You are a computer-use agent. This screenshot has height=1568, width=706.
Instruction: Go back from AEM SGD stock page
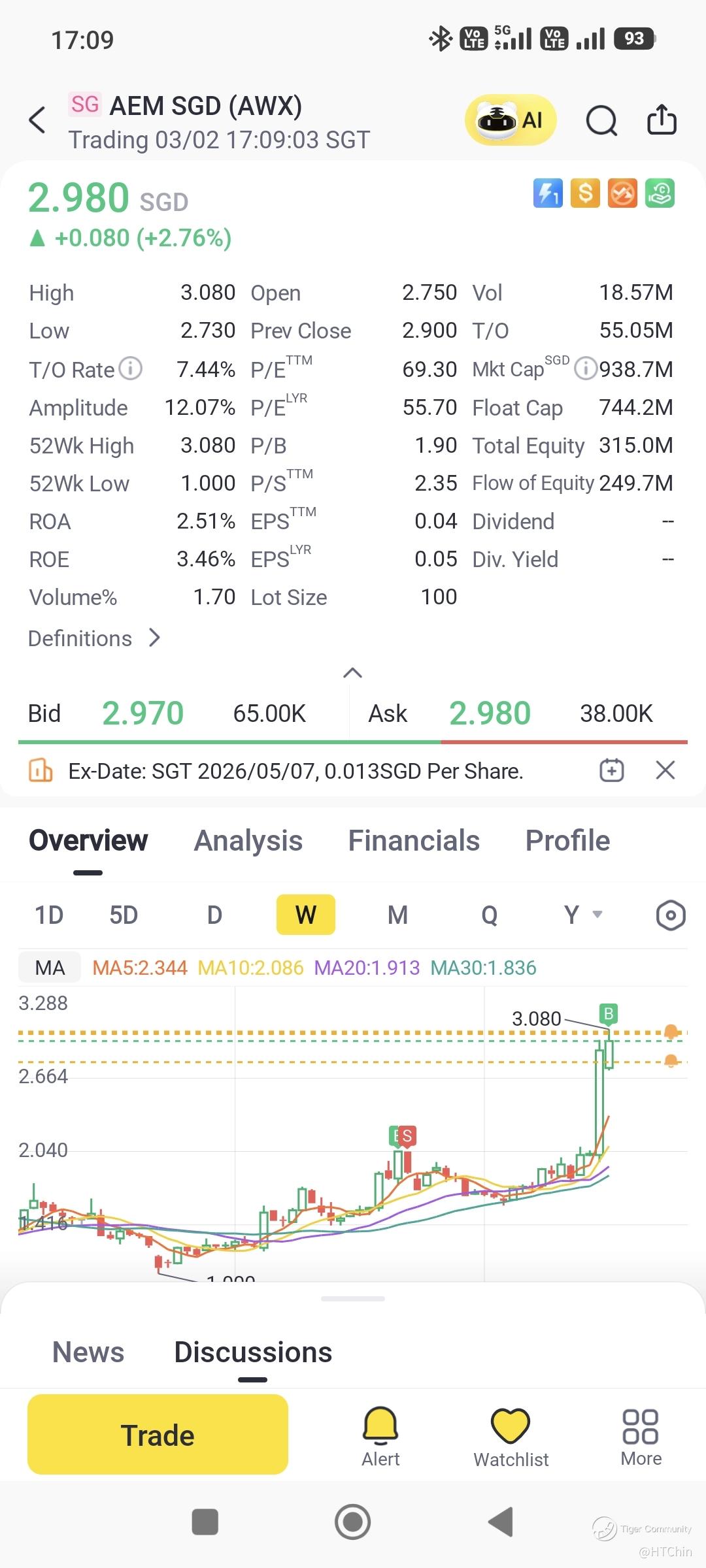pyautogui.click(x=38, y=120)
